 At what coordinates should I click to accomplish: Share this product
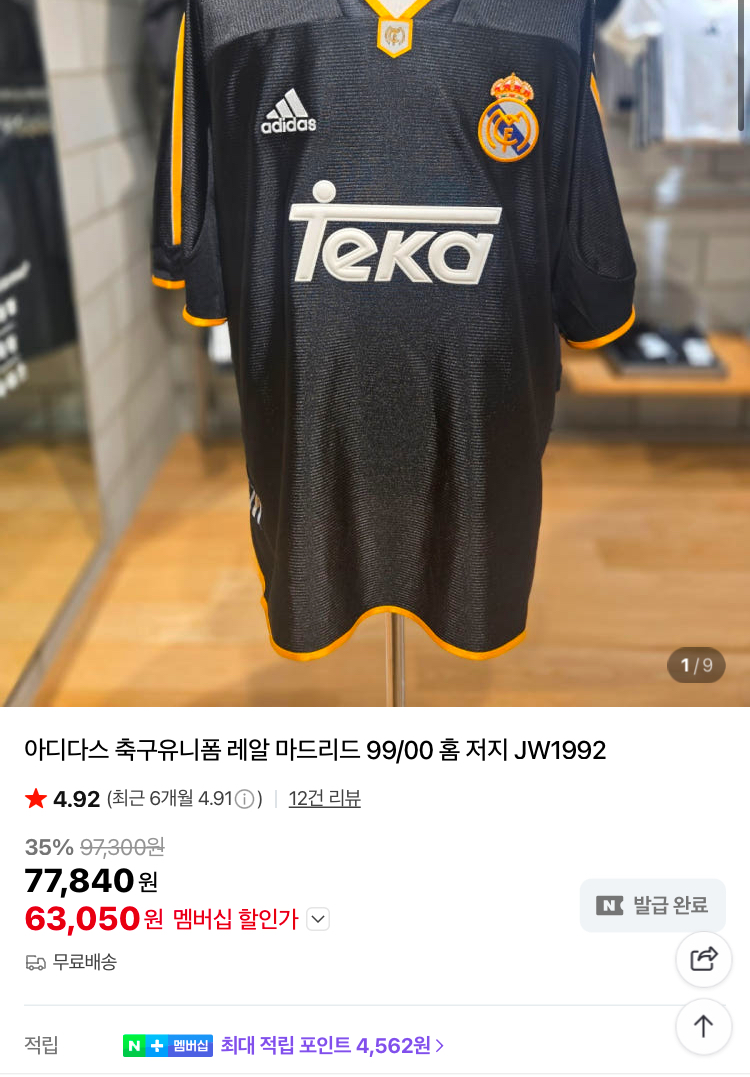703,959
